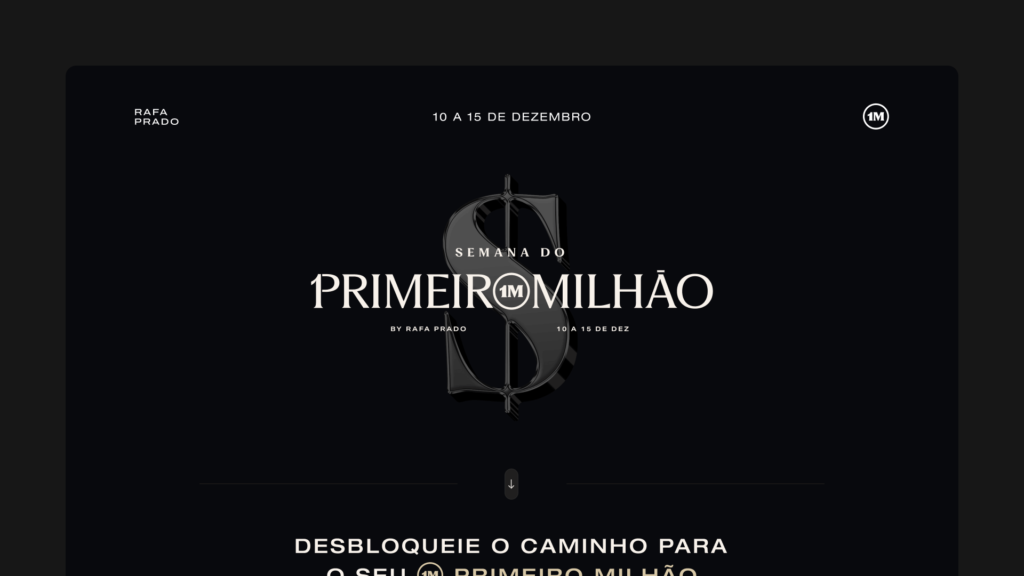Tap the down arrow scroll button
This screenshot has width=1024, height=576.
point(511,484)
